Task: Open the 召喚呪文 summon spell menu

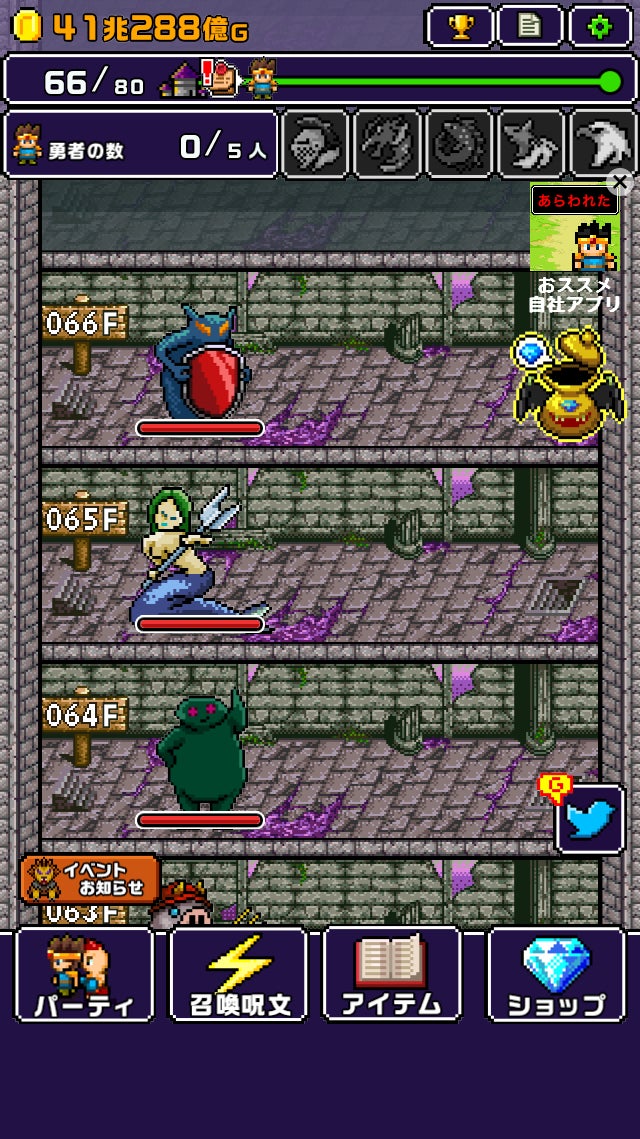Action: (x=239, y=975)
